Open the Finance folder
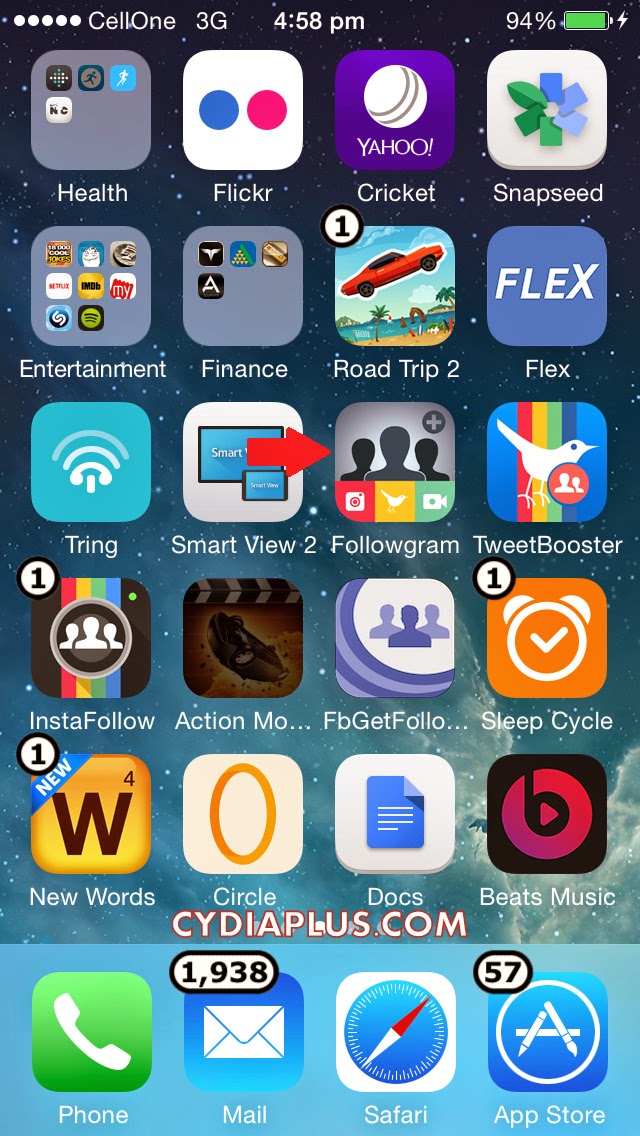This screenshot has width=640, height=1136. [x=243, y=286]
